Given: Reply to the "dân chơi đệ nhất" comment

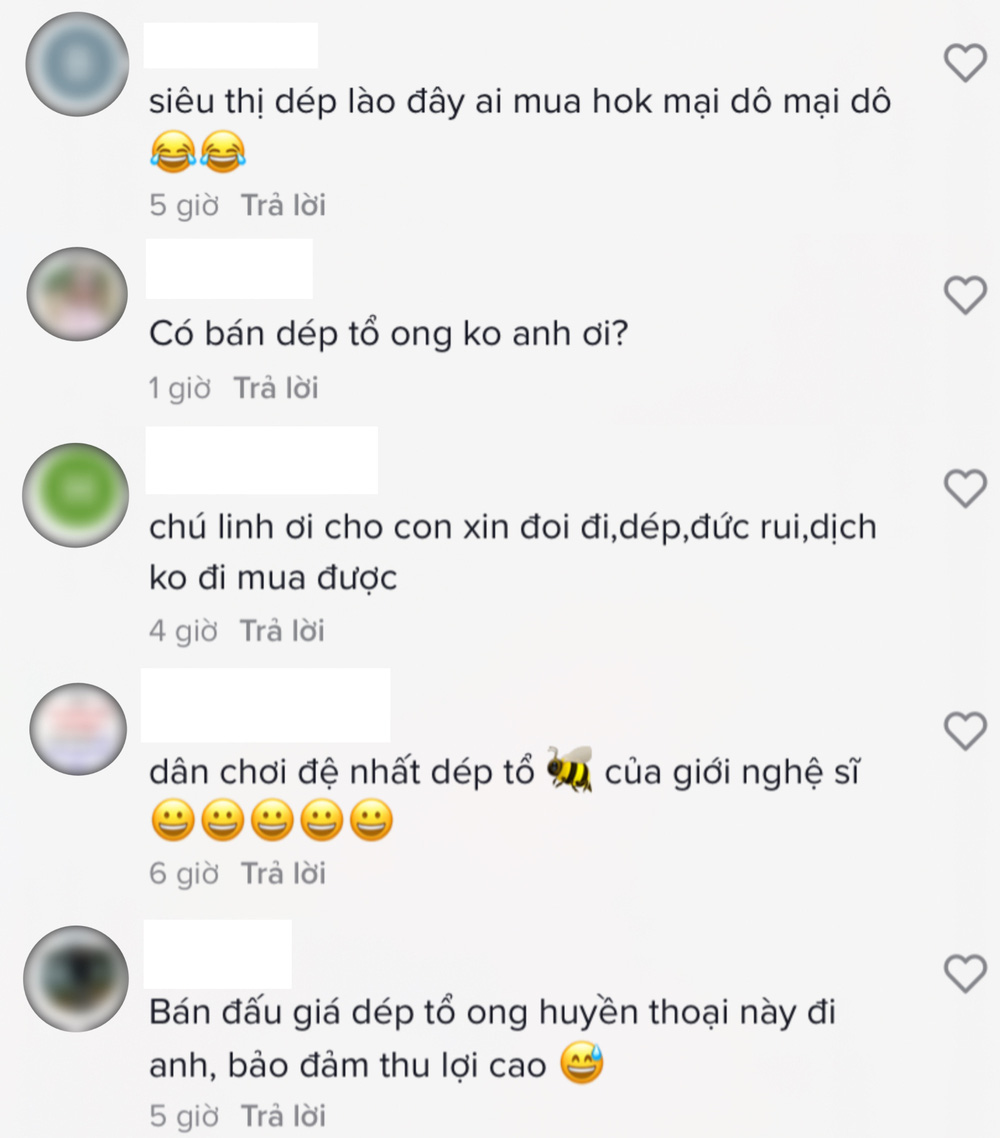Looking at the screenshot, I should pyautogui.click(x=283, y=873).
